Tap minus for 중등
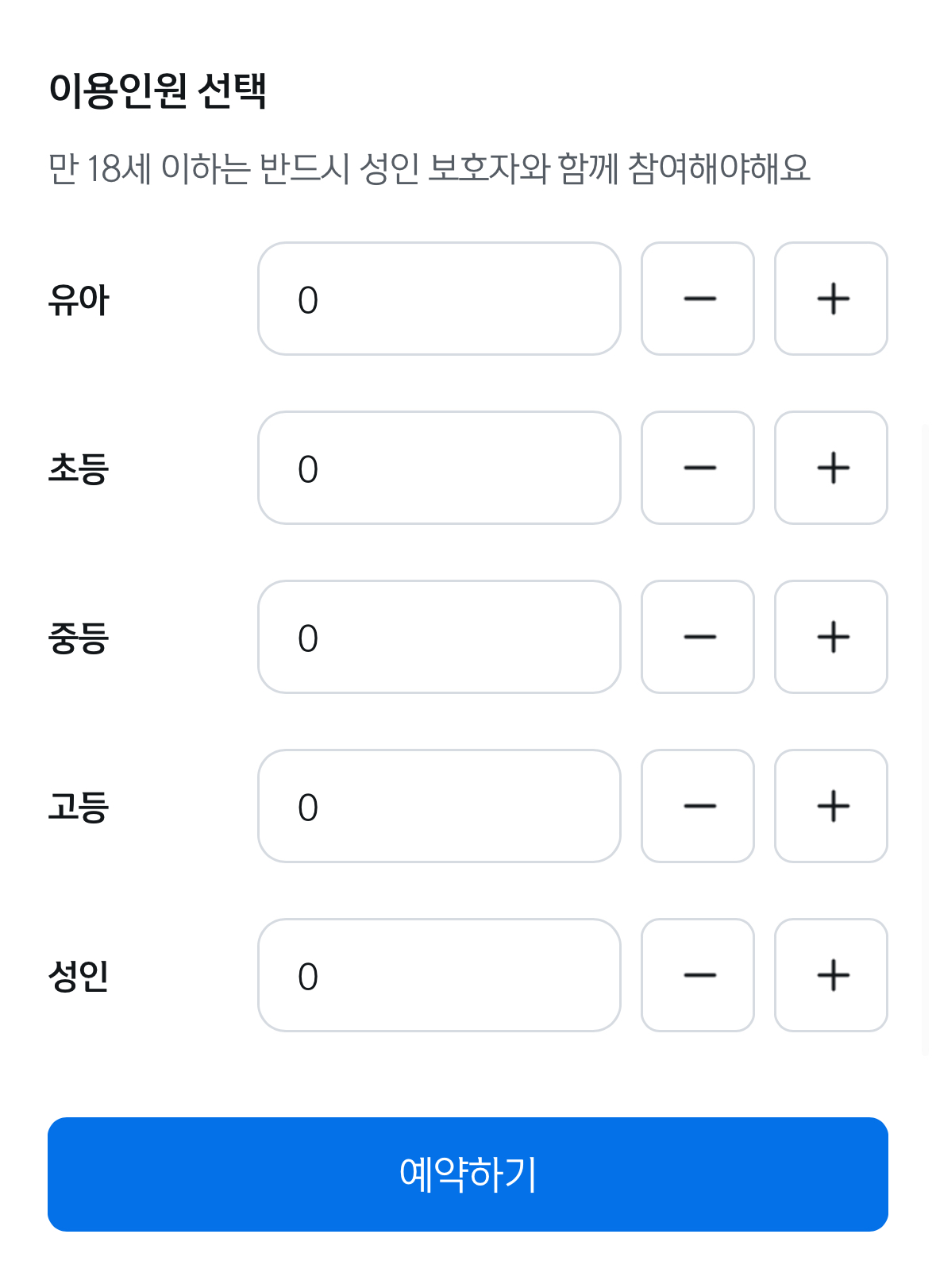 point(698,637)
